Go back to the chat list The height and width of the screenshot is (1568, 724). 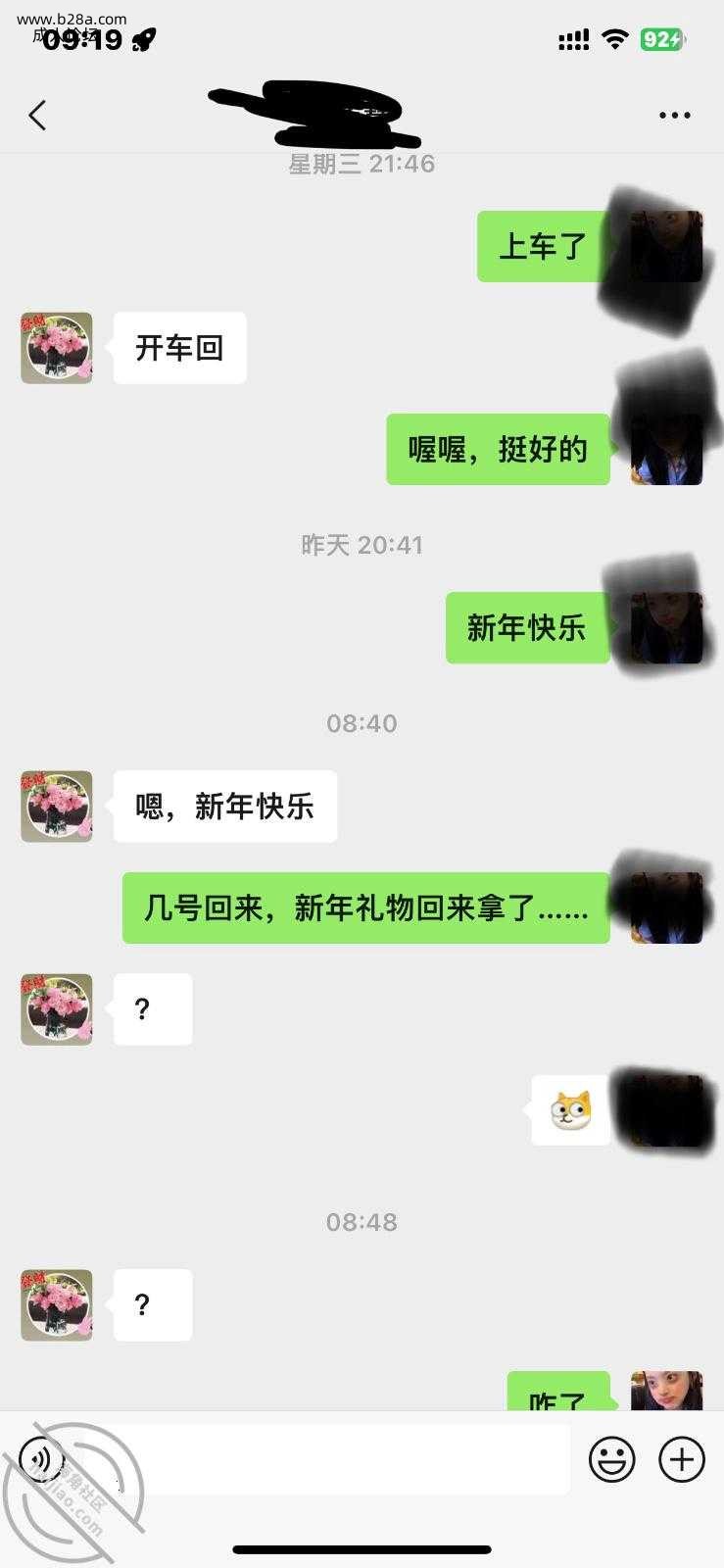[37, 116]
